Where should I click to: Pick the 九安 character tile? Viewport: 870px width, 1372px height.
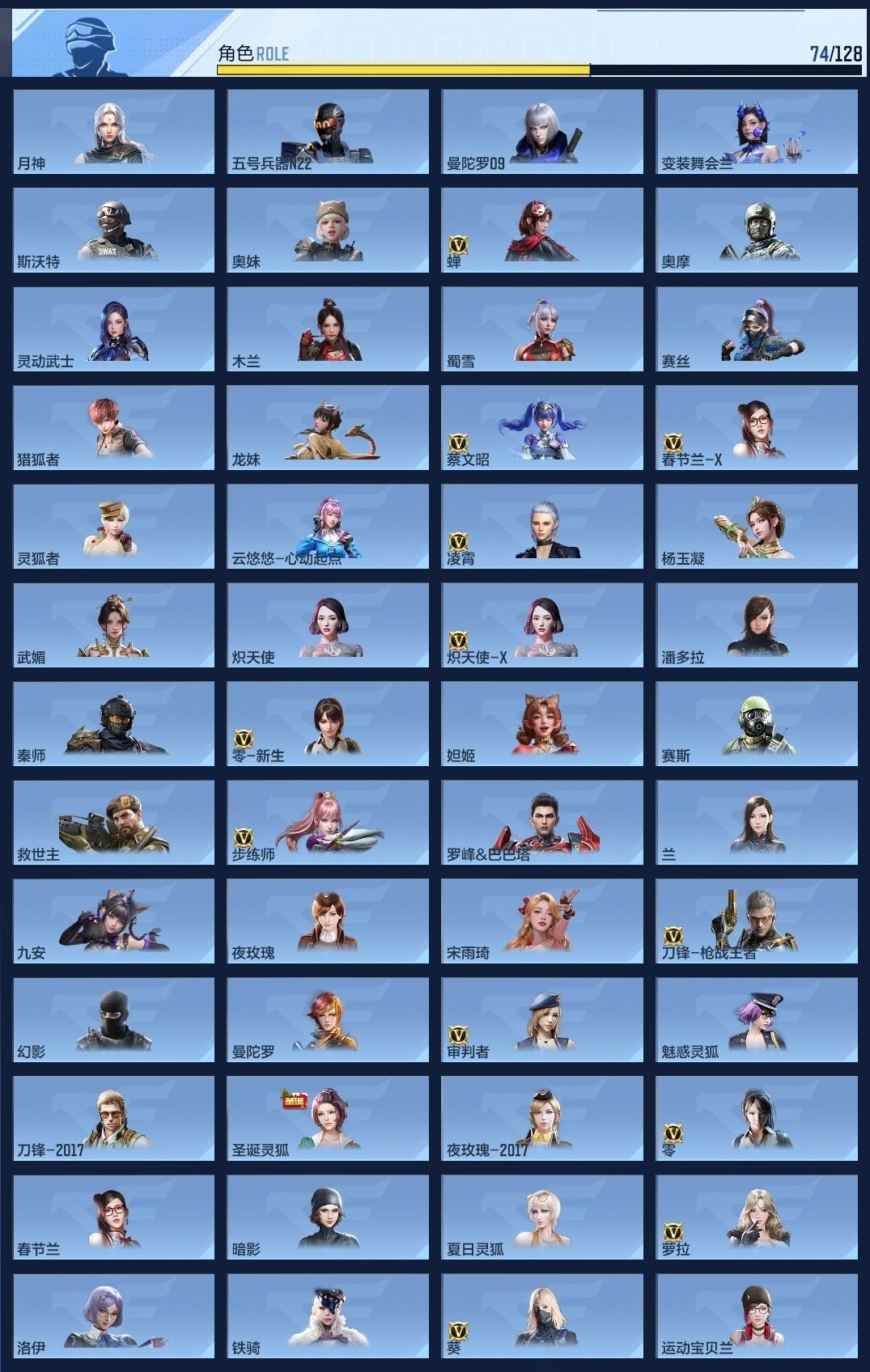(x=114, y=921)
